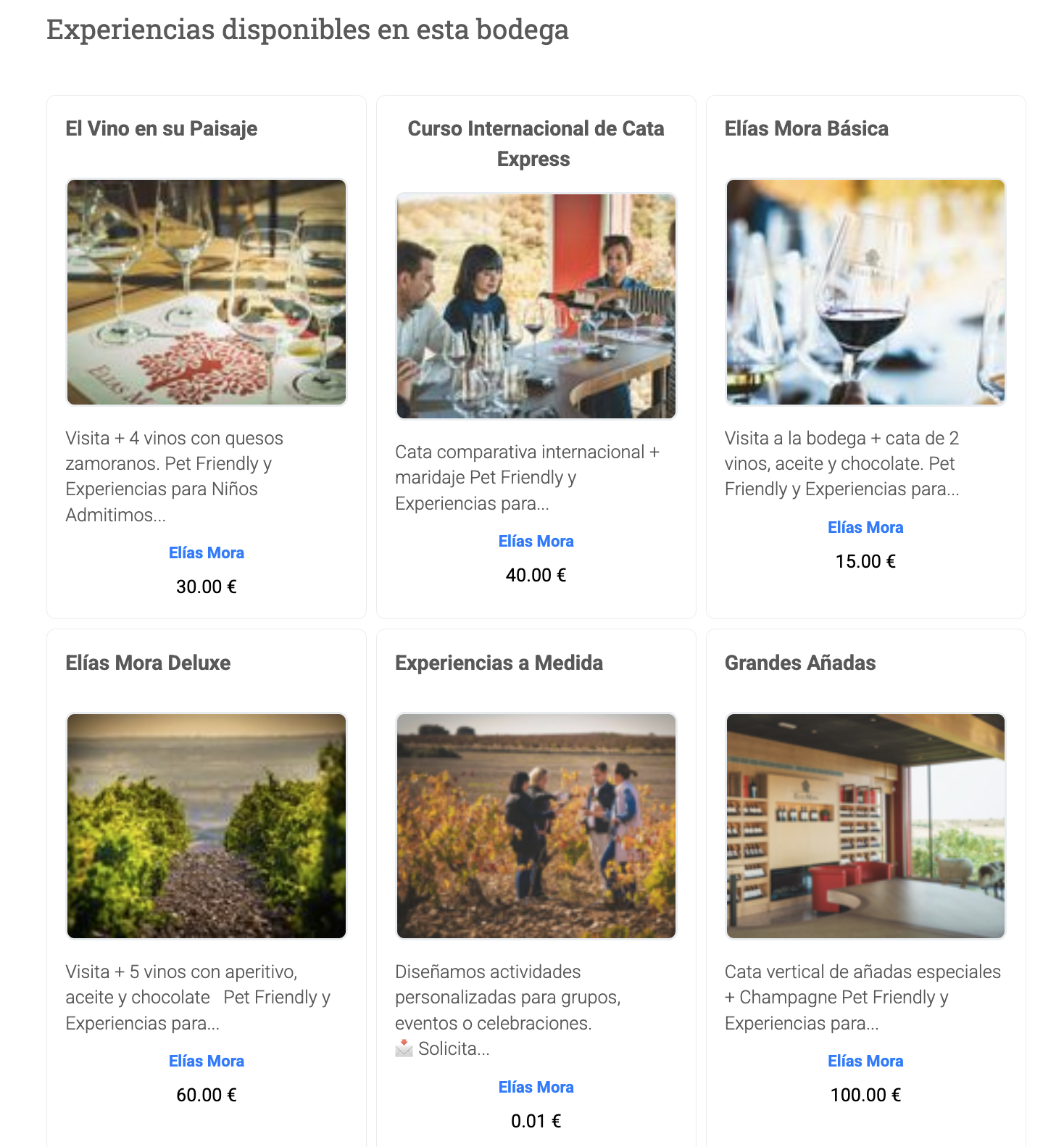This screenshot has width=1064, height=1147.
Task: Open the Elías Mora Básica wine glass photo
Action: 865,292
